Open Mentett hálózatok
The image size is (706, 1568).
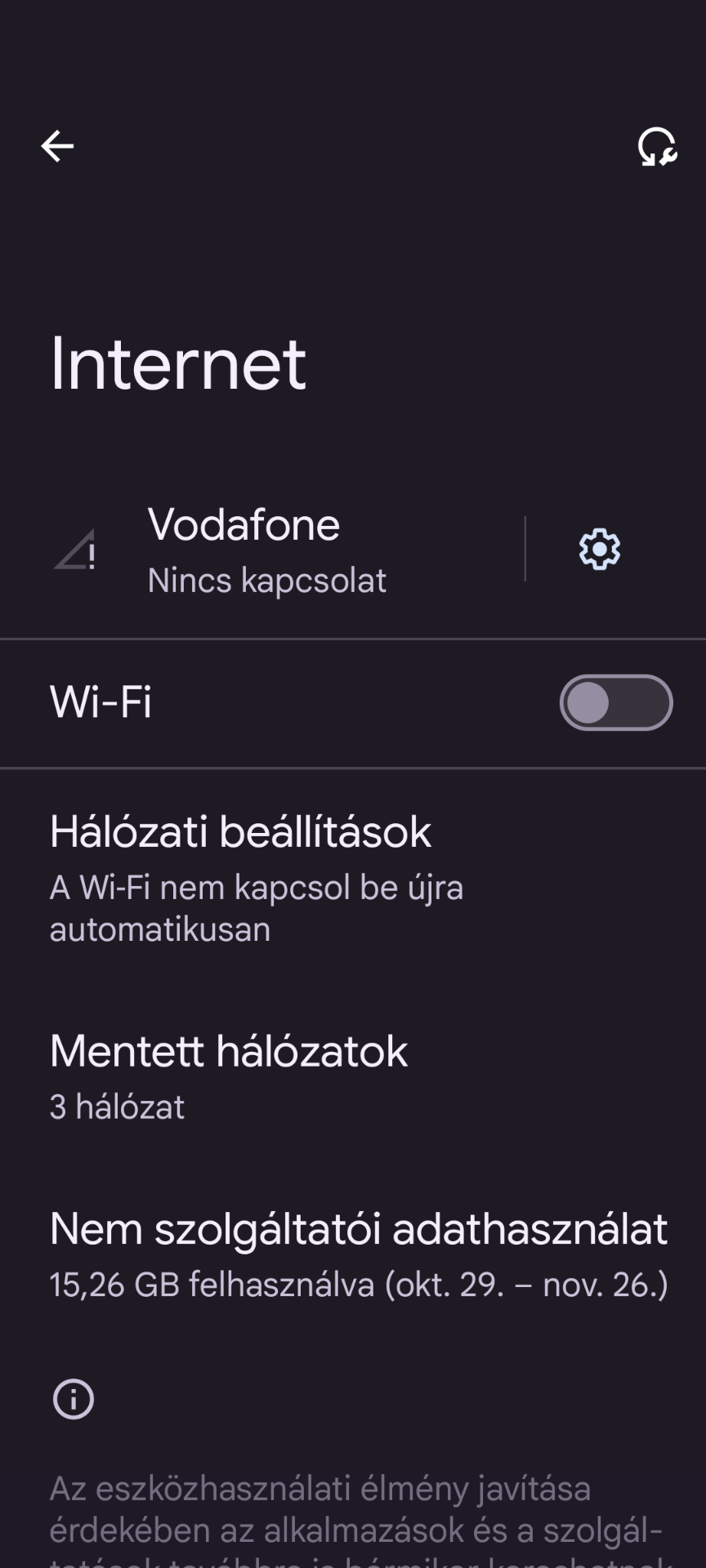tap(353, 1076)
